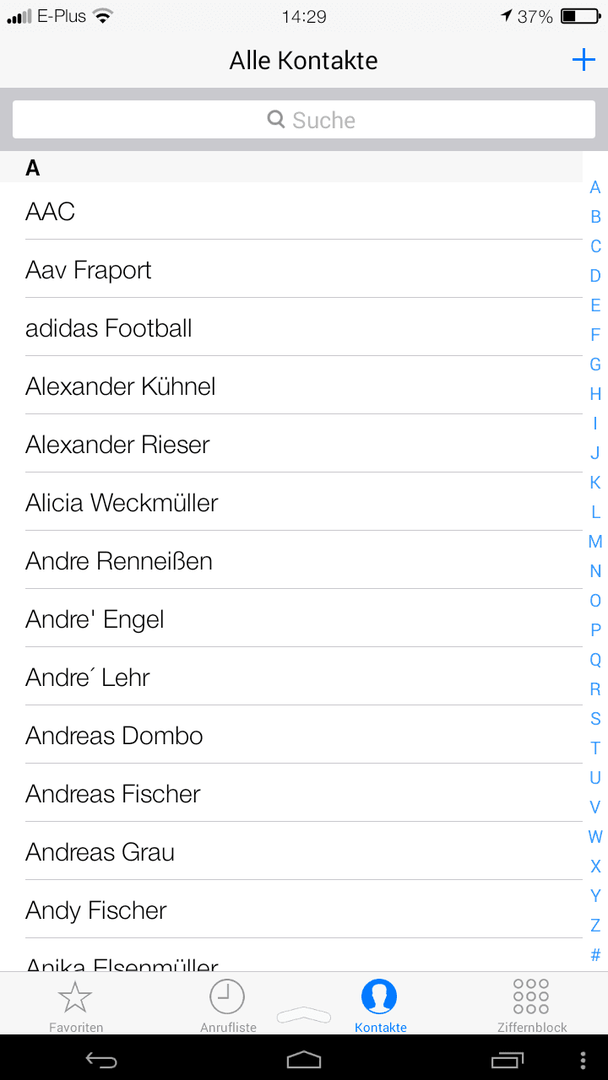
Task: Open the system overflow menu dots
Action: tap(583, 1059)
